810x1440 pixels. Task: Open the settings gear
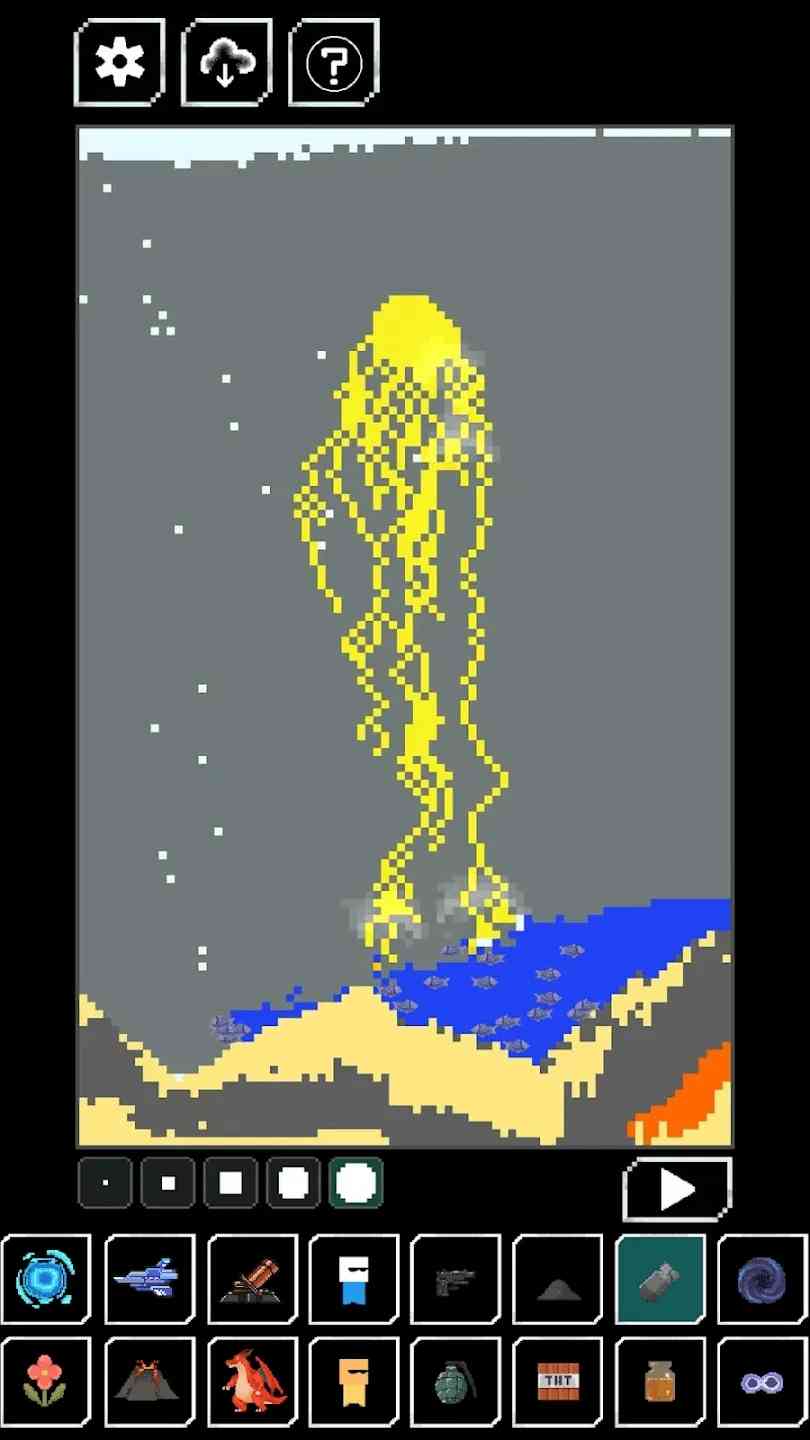119,63
